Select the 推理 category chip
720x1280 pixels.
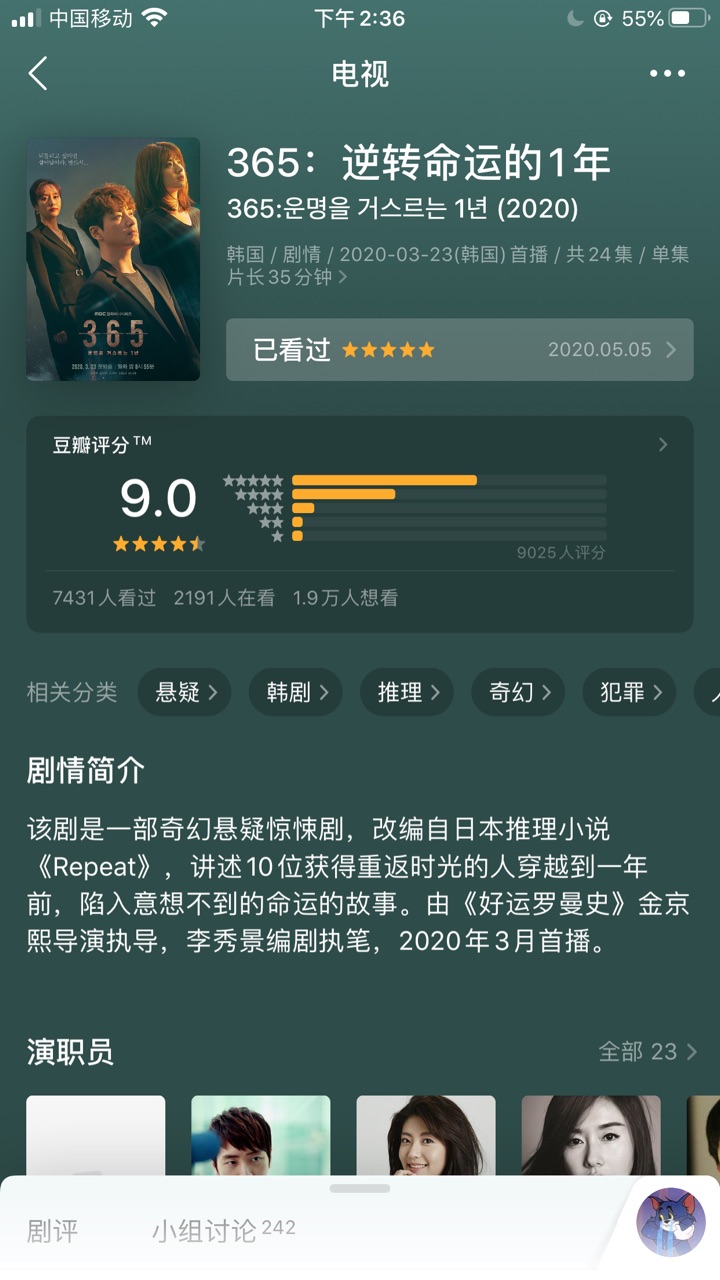(407, 692)
